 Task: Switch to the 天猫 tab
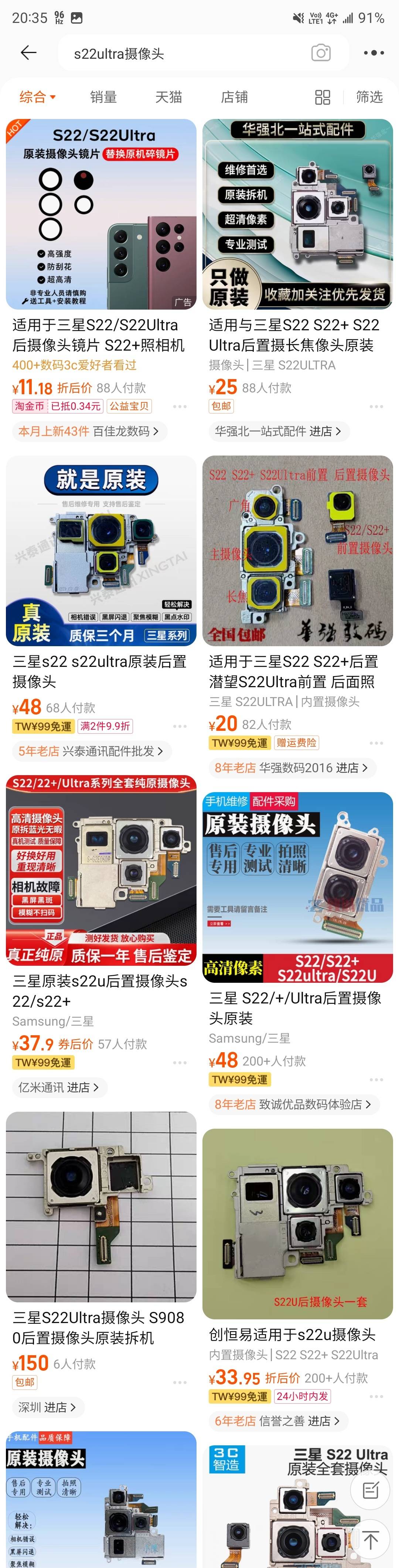coord(168,97)
